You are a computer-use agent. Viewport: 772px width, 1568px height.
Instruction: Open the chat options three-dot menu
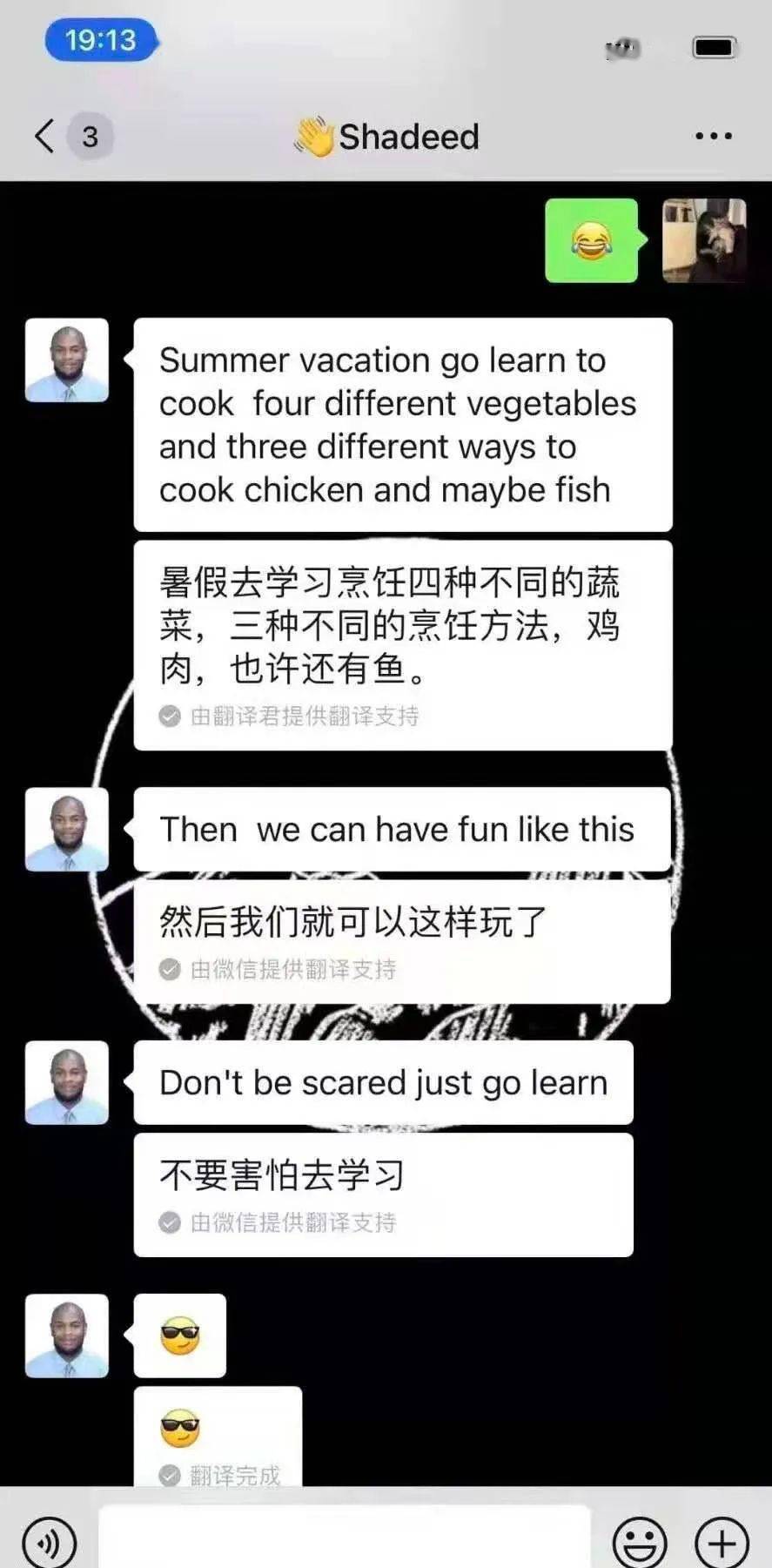713,137
